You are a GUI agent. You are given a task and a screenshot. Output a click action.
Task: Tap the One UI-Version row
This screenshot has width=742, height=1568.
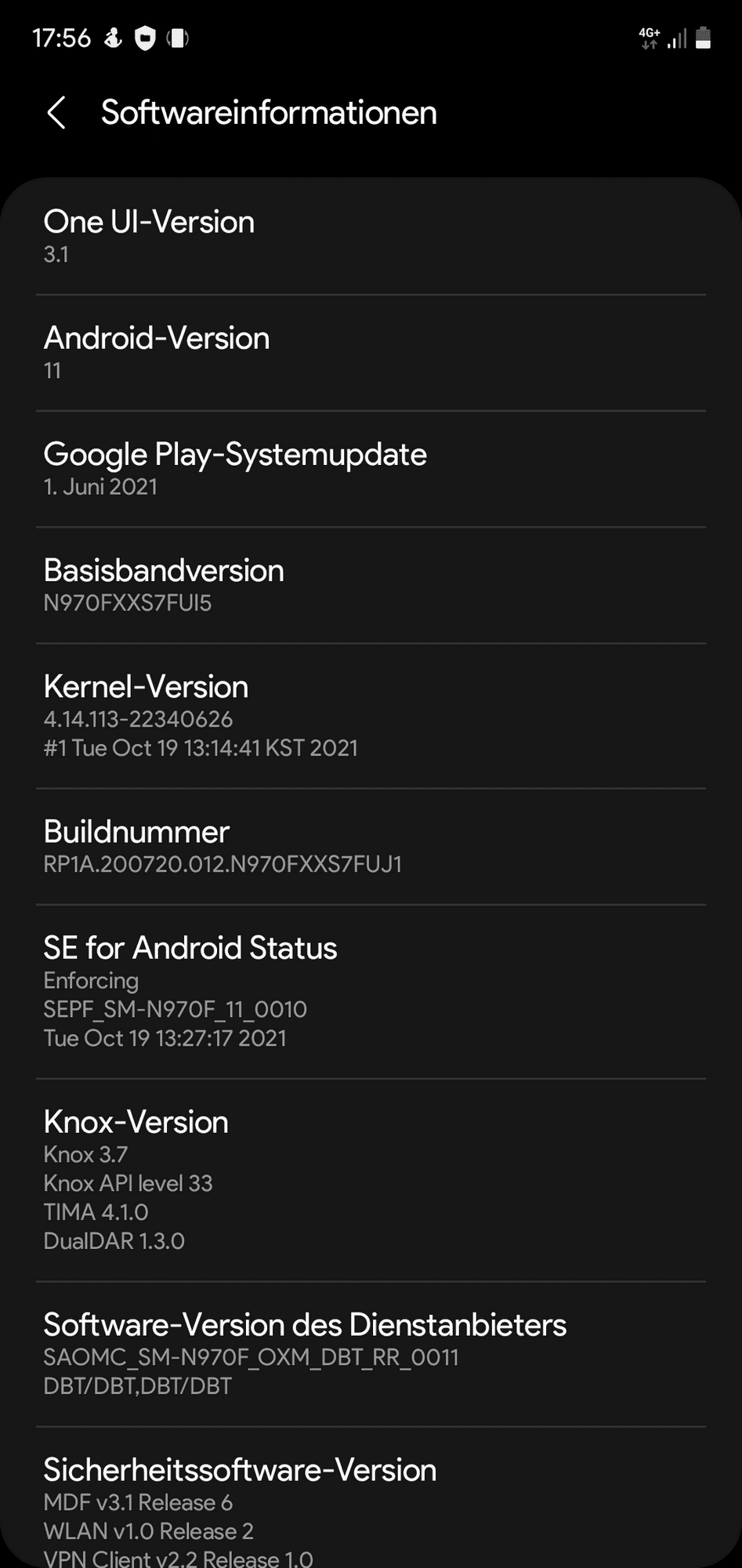click(371, 236)
